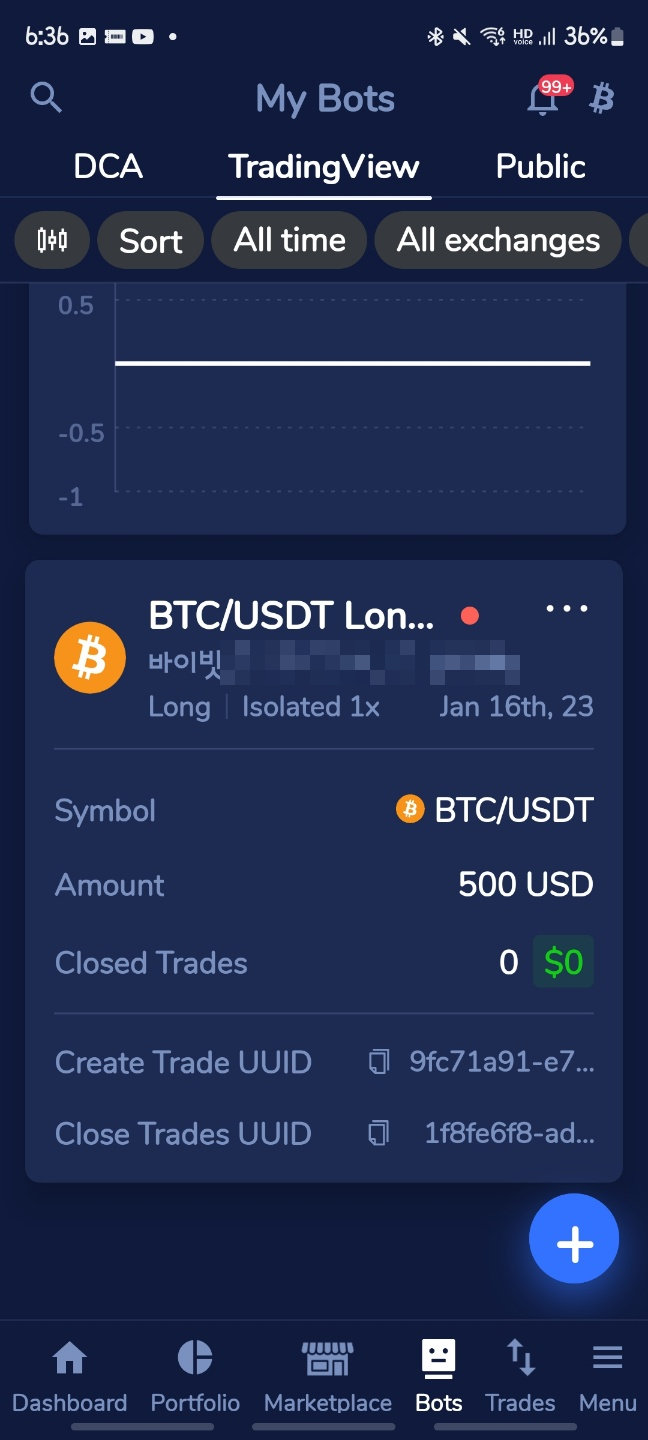
Task: Open the BTC/USDT bot overflow menu
Action: pos(567,609)
